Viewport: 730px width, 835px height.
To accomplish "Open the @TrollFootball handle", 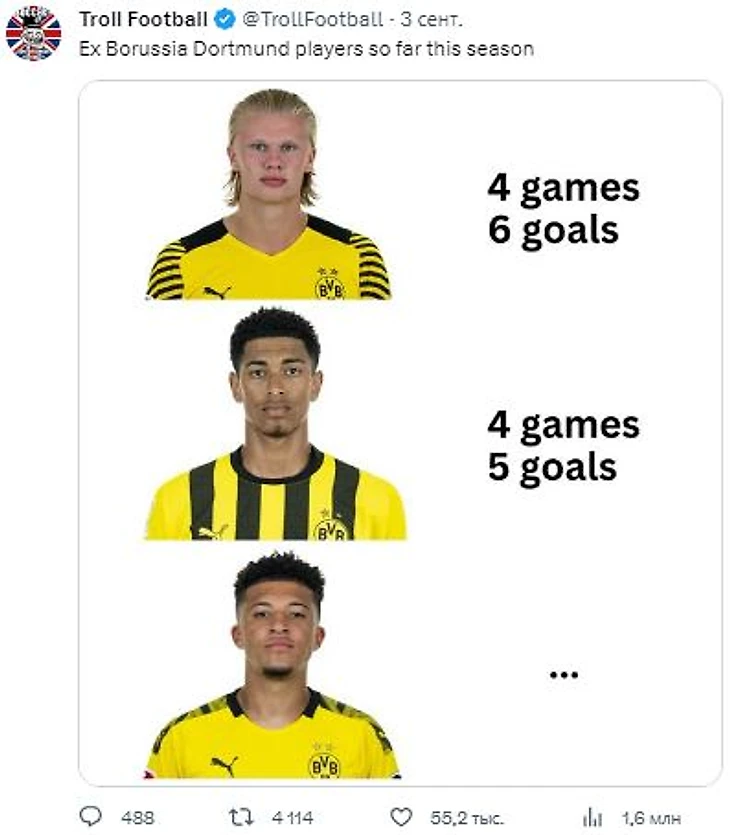I will pyautogui.click(x=313, y=19).
